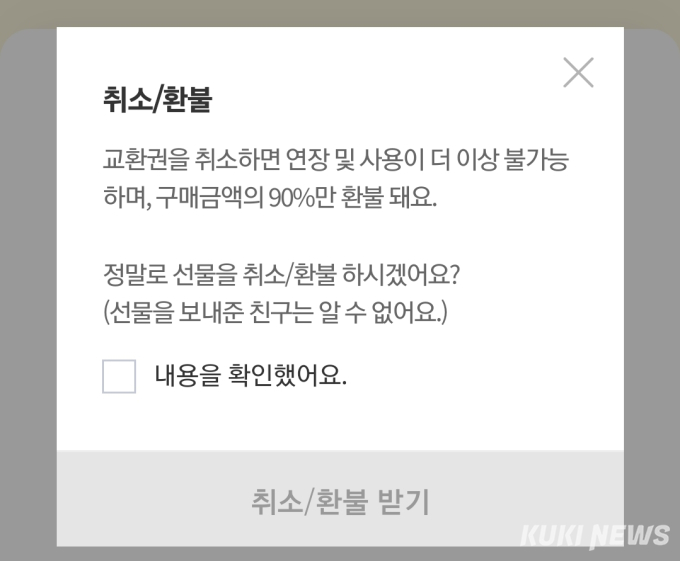This screenshot has height=561, width=680.
Task: Check the 내용을 확인했어요 checkbox
Action: pos(119,377)
